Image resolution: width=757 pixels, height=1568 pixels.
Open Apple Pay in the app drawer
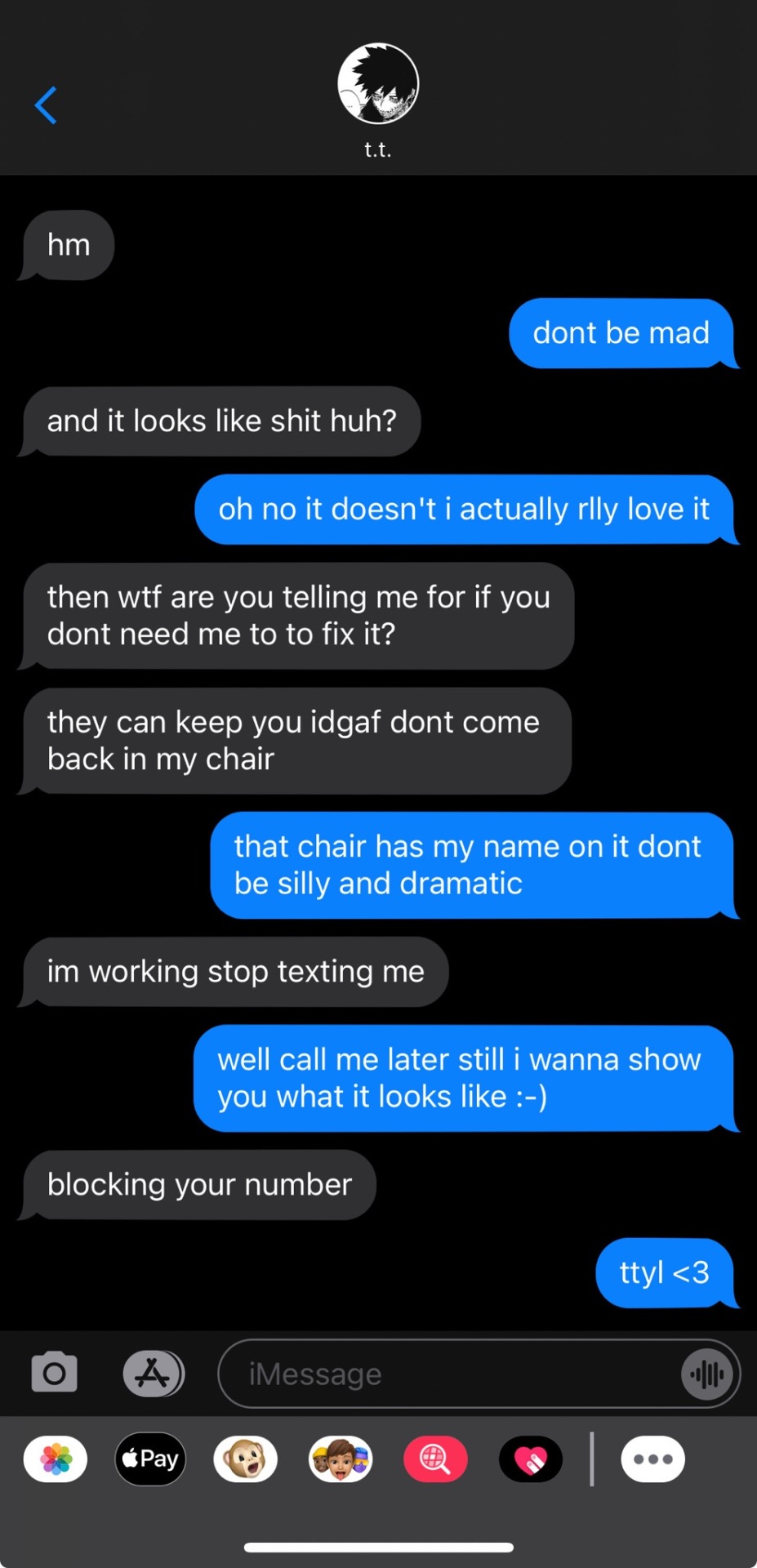click(150, 1459)
